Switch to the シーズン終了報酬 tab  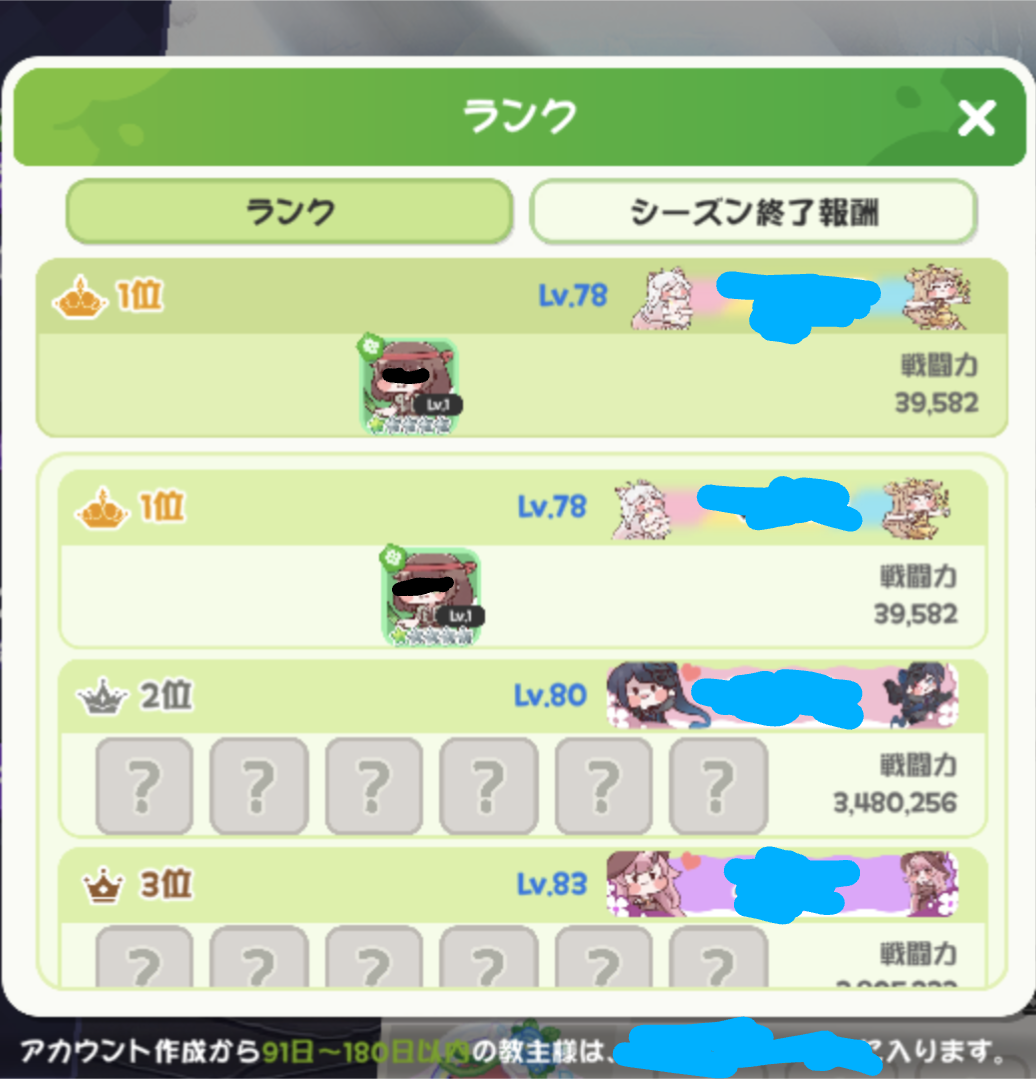click(753, 211)
